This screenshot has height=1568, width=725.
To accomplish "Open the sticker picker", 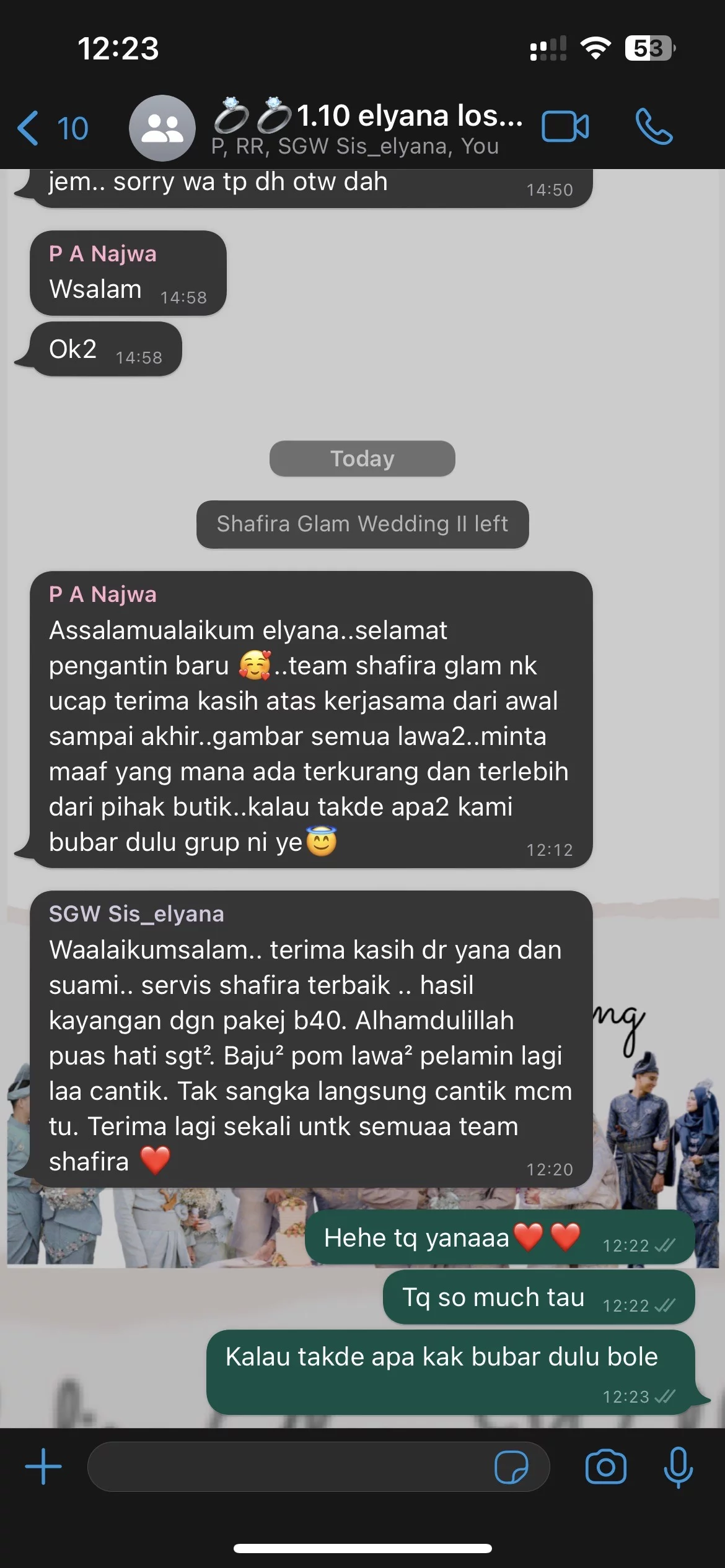I will coord(511,1466).
